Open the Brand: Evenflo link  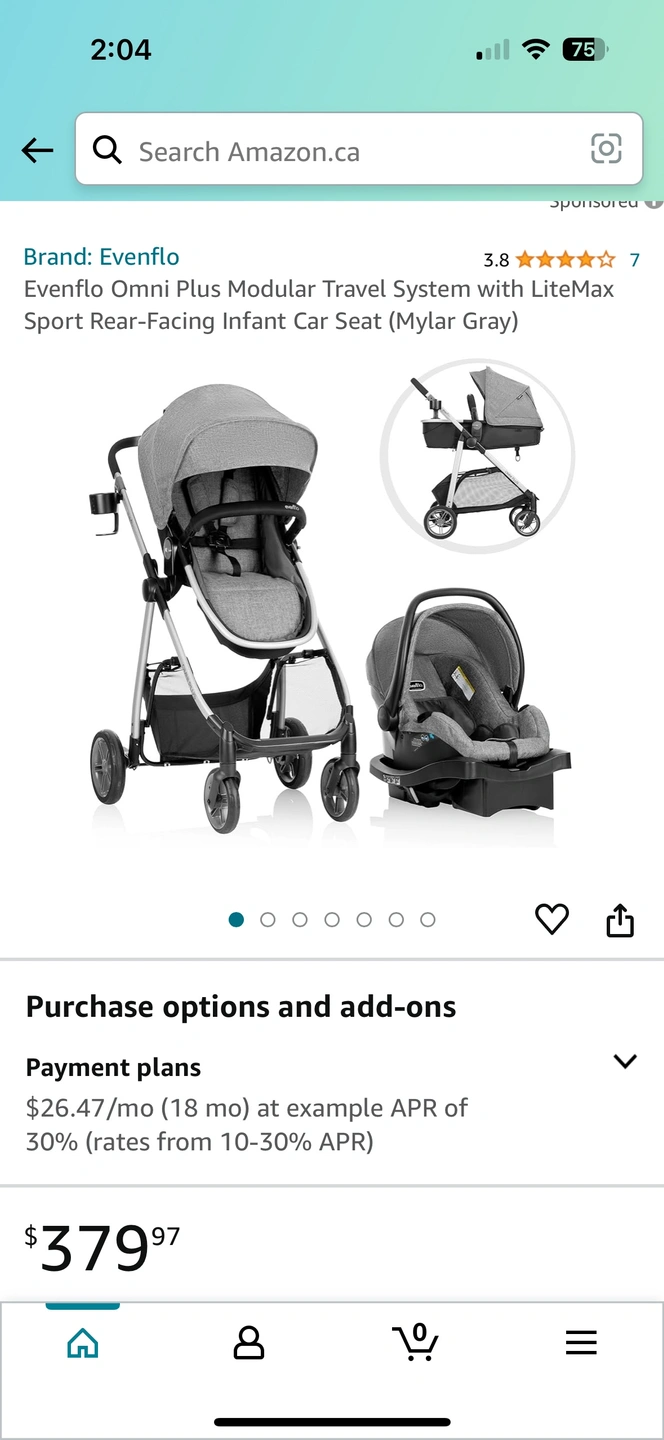[101, 257]
